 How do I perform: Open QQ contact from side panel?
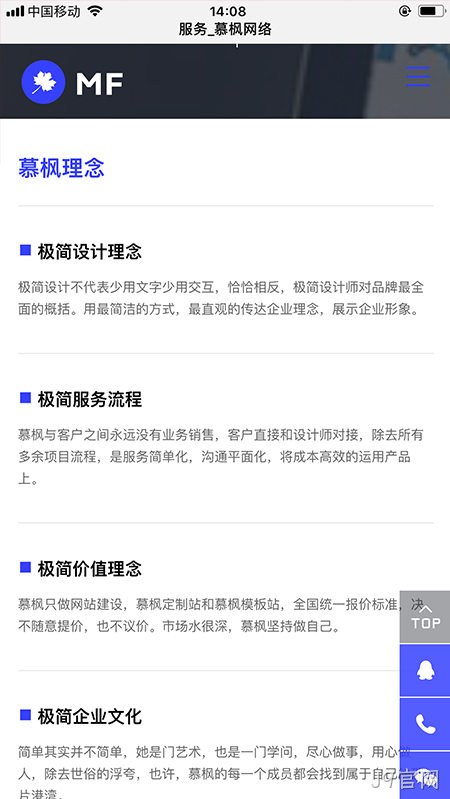[425, 670]
